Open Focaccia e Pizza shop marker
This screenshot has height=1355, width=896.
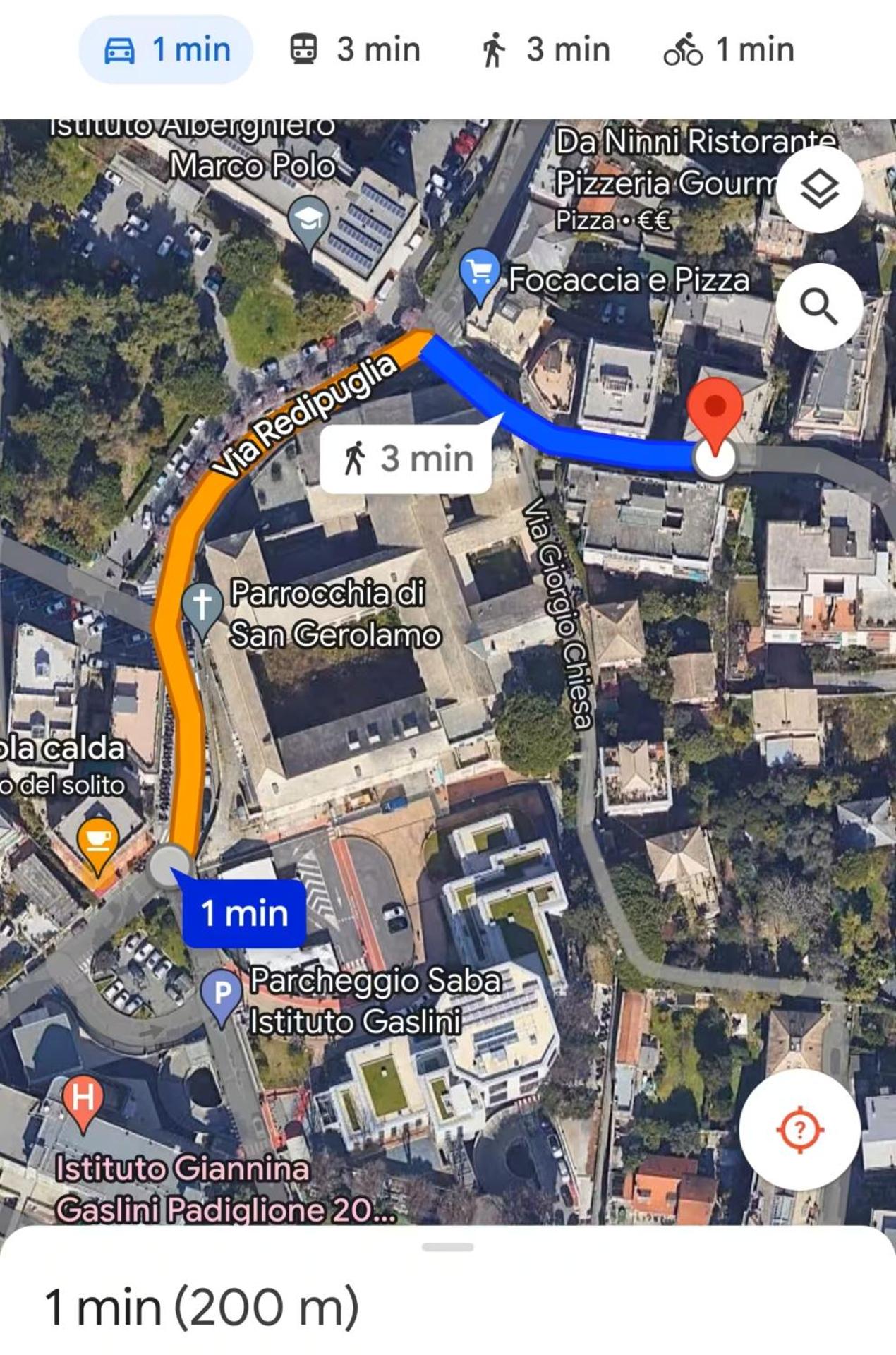pyautogui.click(x=480, y=273)
